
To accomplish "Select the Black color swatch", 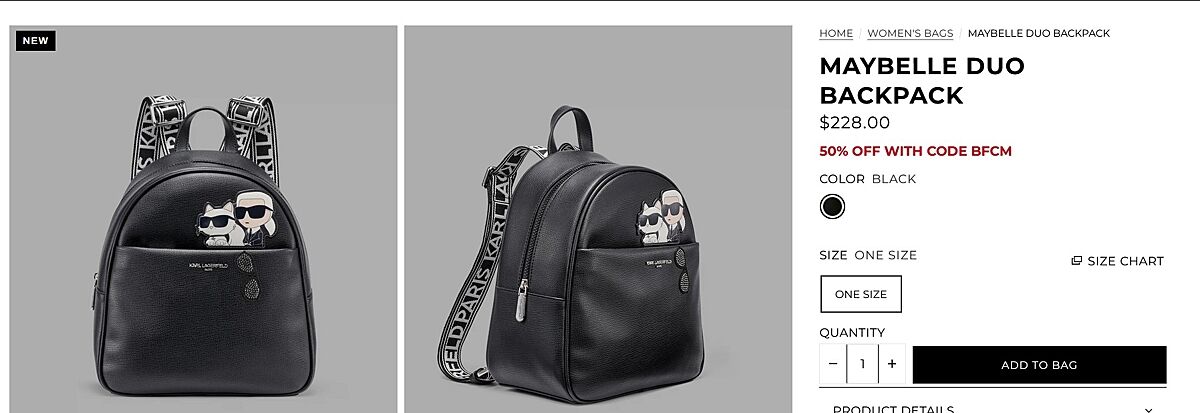I will pyautogui.click(x=832, y=207).
